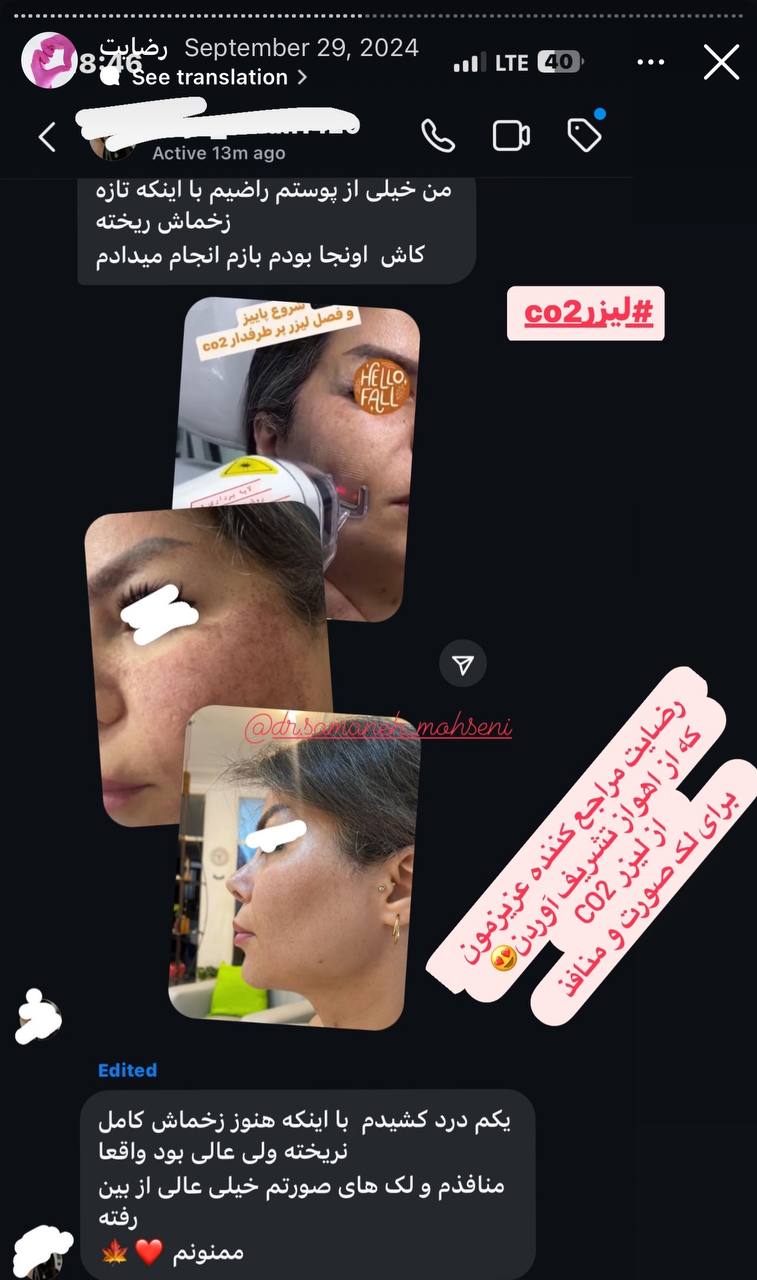Open the three-dot story options
Screen dimensions: 757x1280
pyautogui.click(x=650, y=62)
